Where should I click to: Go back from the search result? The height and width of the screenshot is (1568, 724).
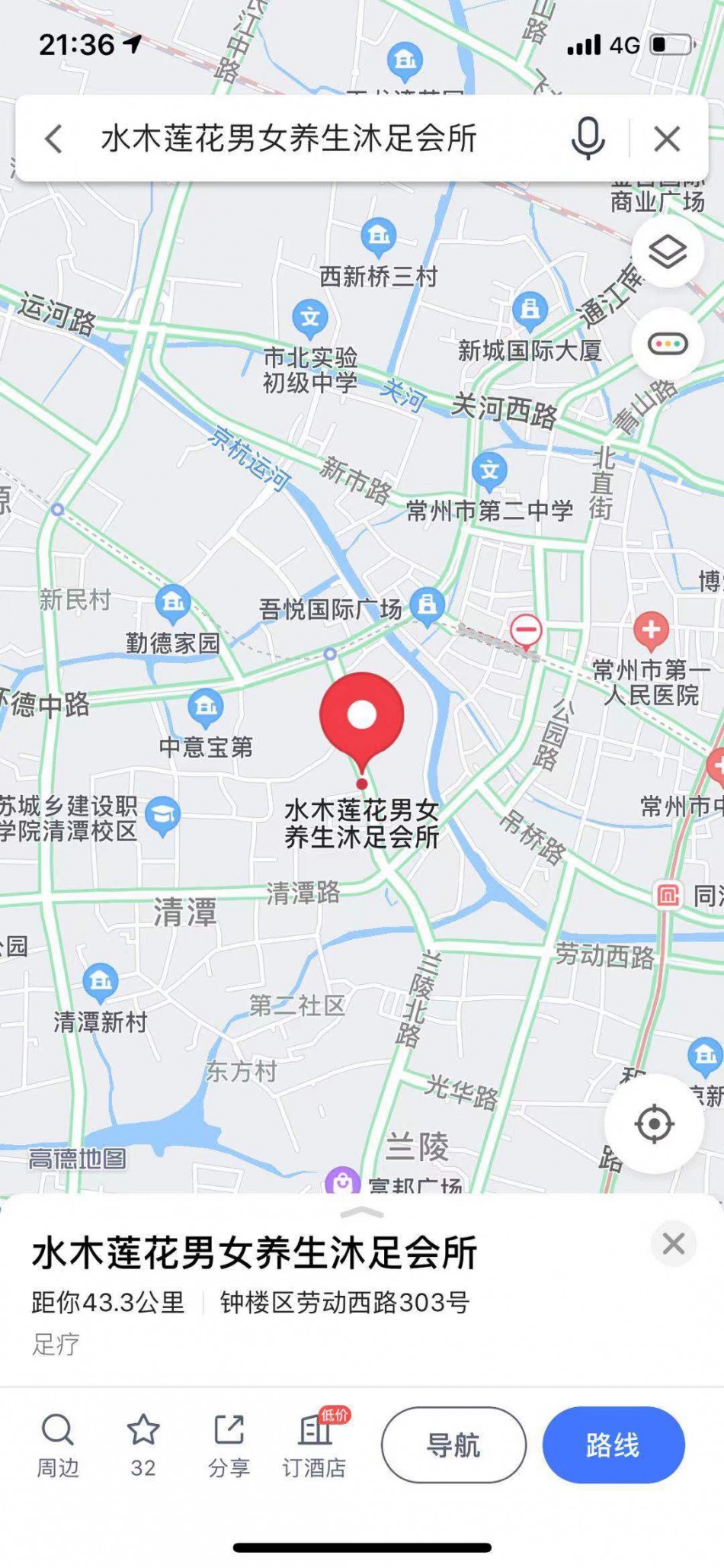pos(53,139)
